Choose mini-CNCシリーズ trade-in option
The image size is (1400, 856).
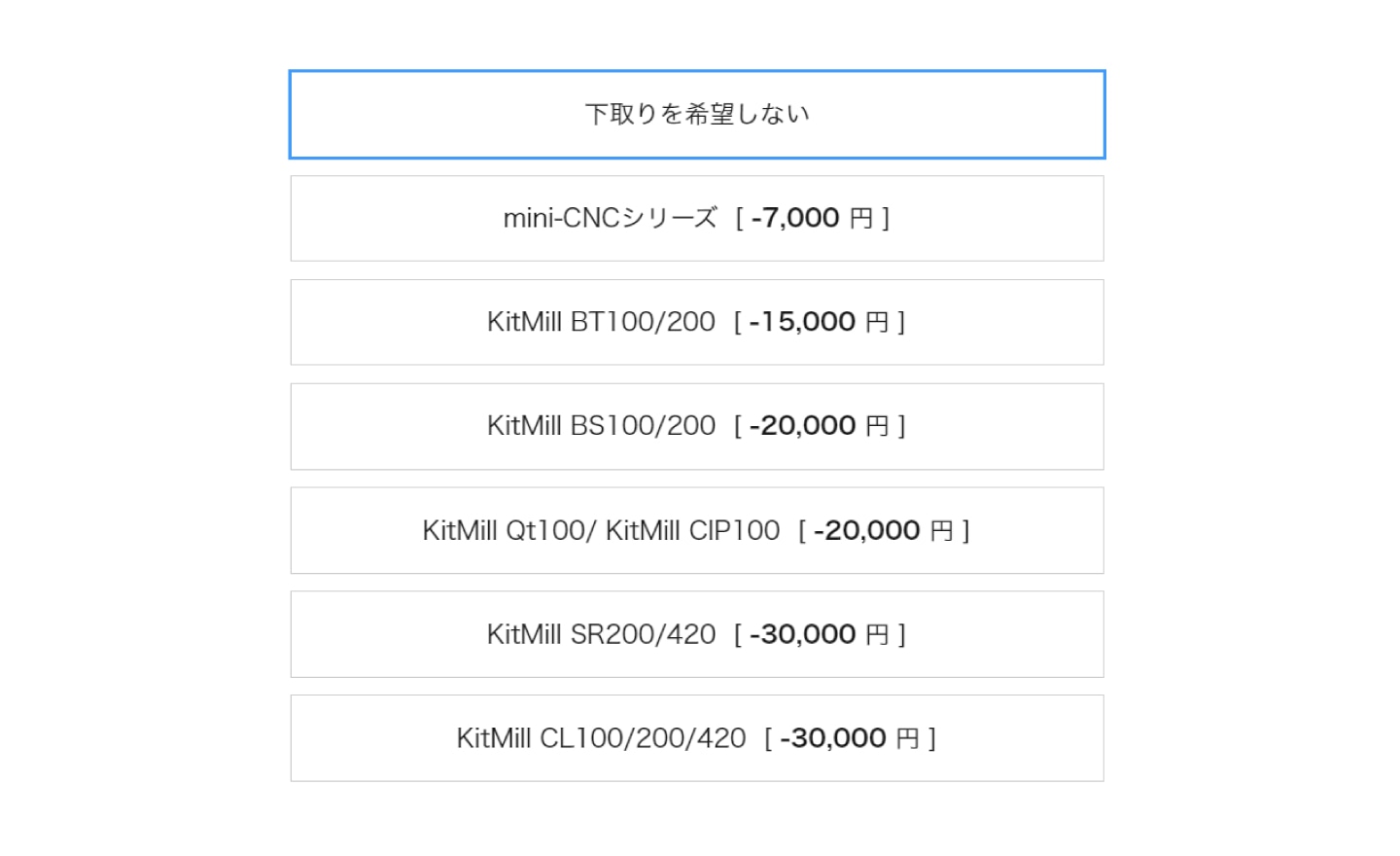pos(697,219)
